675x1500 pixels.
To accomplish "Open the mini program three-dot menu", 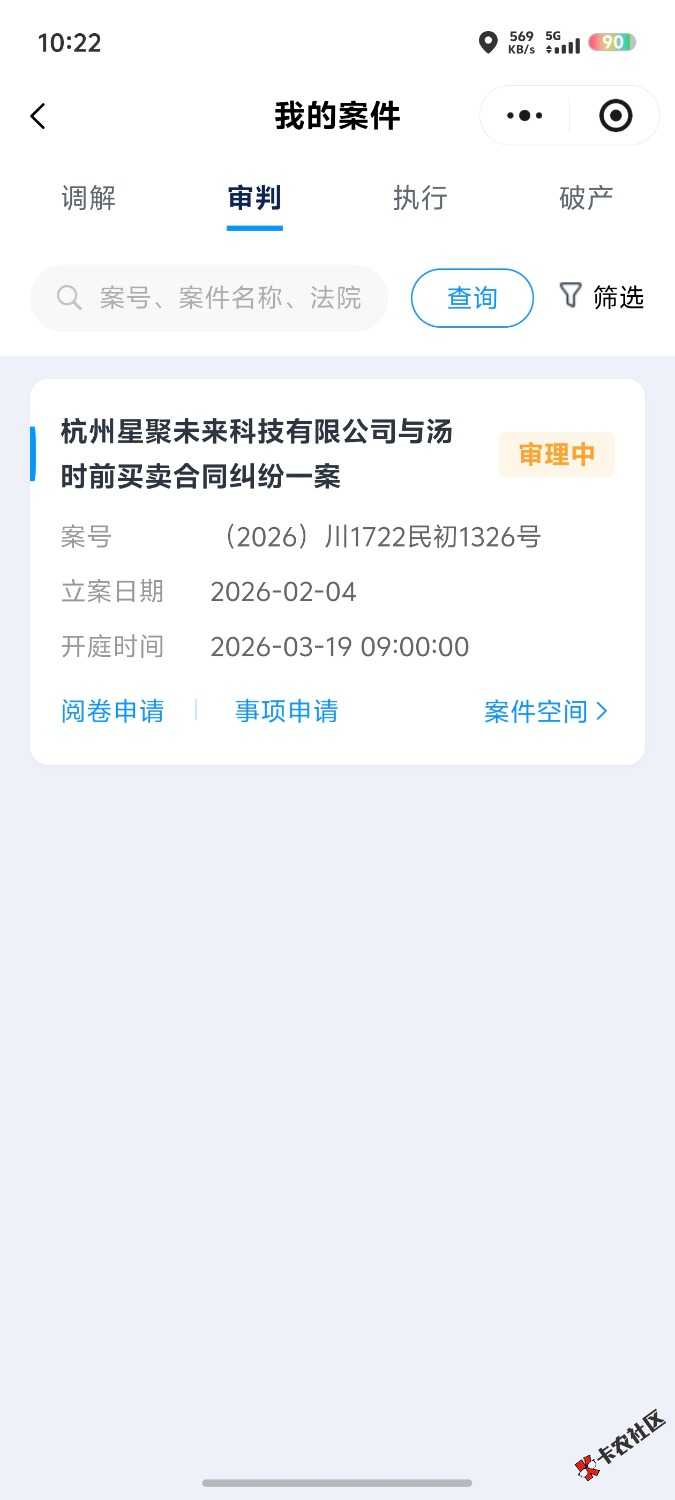I will (x=525, y=116).
